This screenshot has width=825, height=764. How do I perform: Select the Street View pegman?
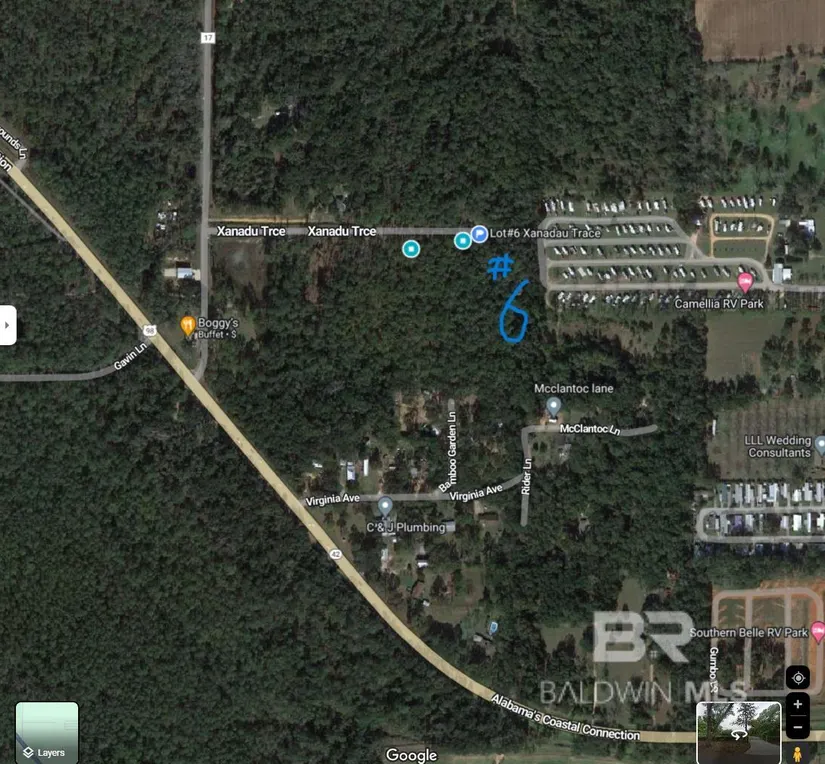[797, 753]
